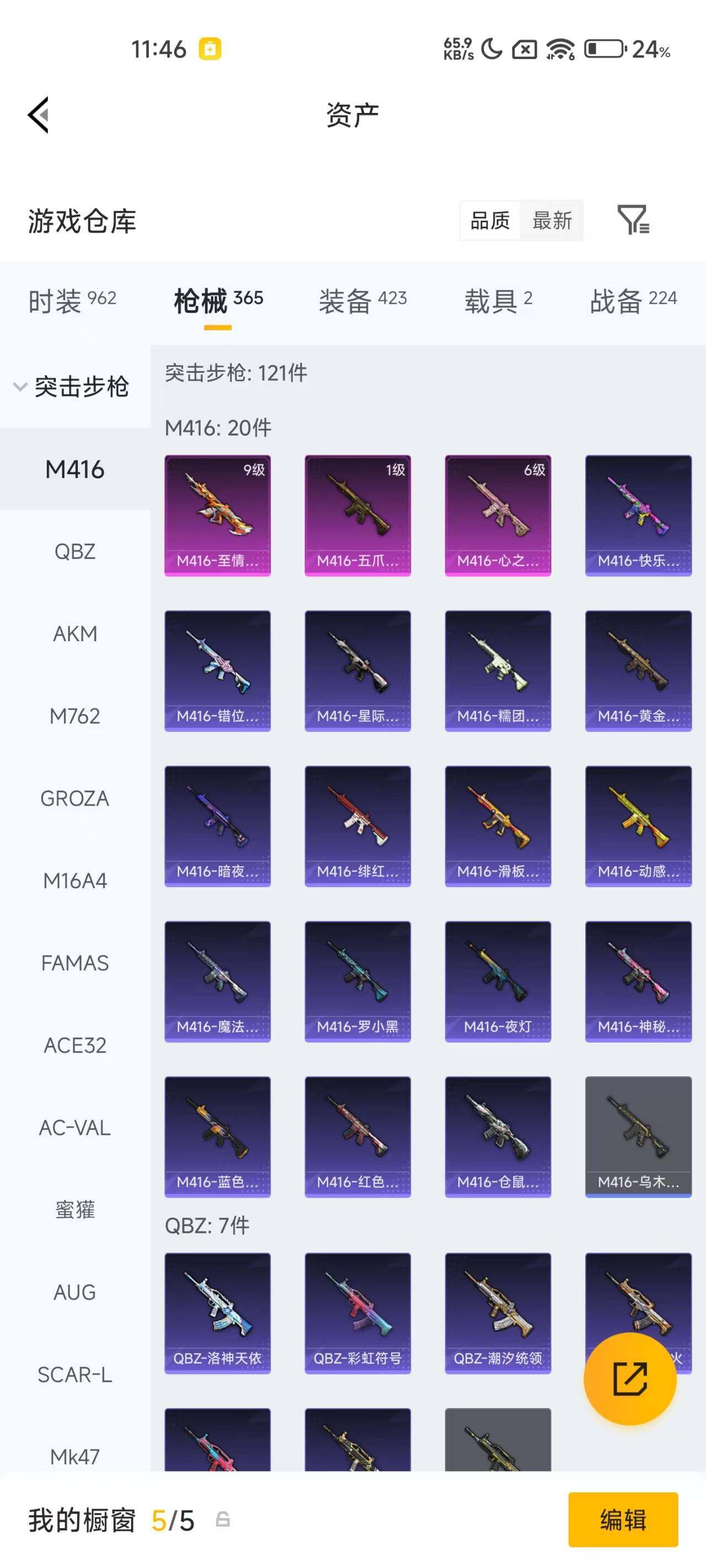Select SCAR-L in the side list
Viewport: 706px width, 1568px height.
[x=75, y=1374]
